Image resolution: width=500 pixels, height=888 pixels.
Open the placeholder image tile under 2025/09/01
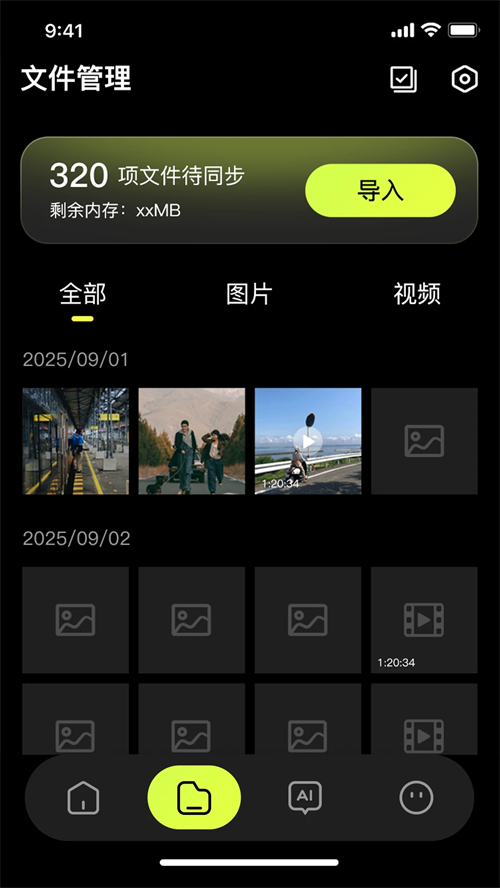tap(424, 441)
